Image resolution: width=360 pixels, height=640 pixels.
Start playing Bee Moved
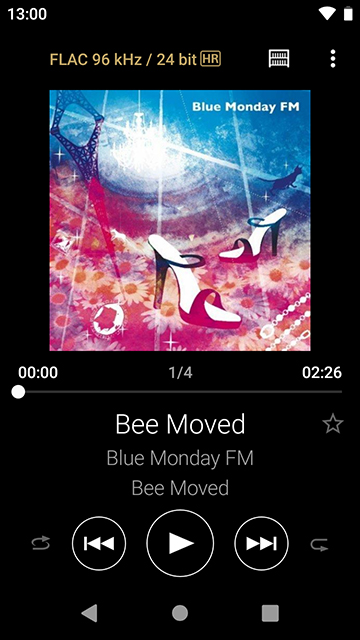tap(180, 543)
